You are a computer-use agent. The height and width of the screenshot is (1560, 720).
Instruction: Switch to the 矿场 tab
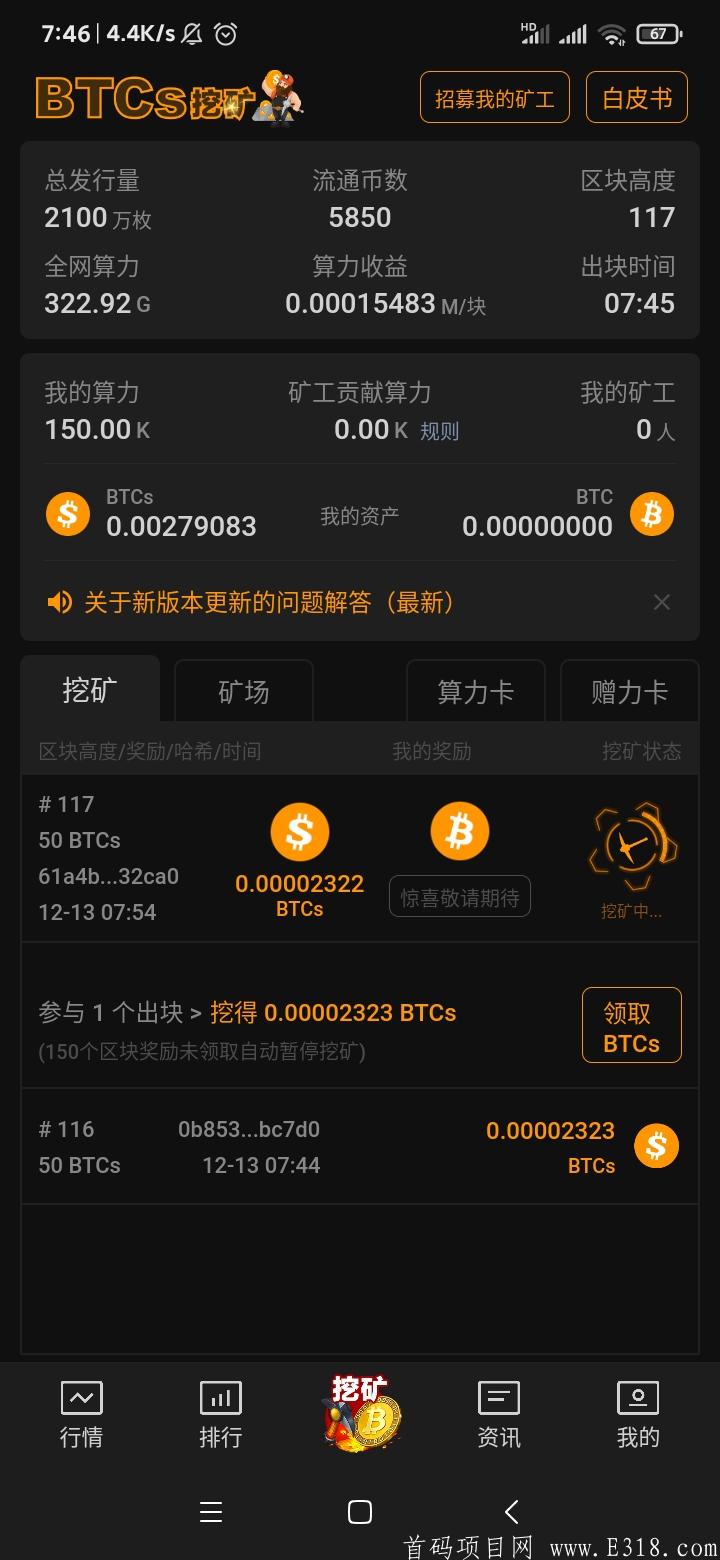click(243, 690)
